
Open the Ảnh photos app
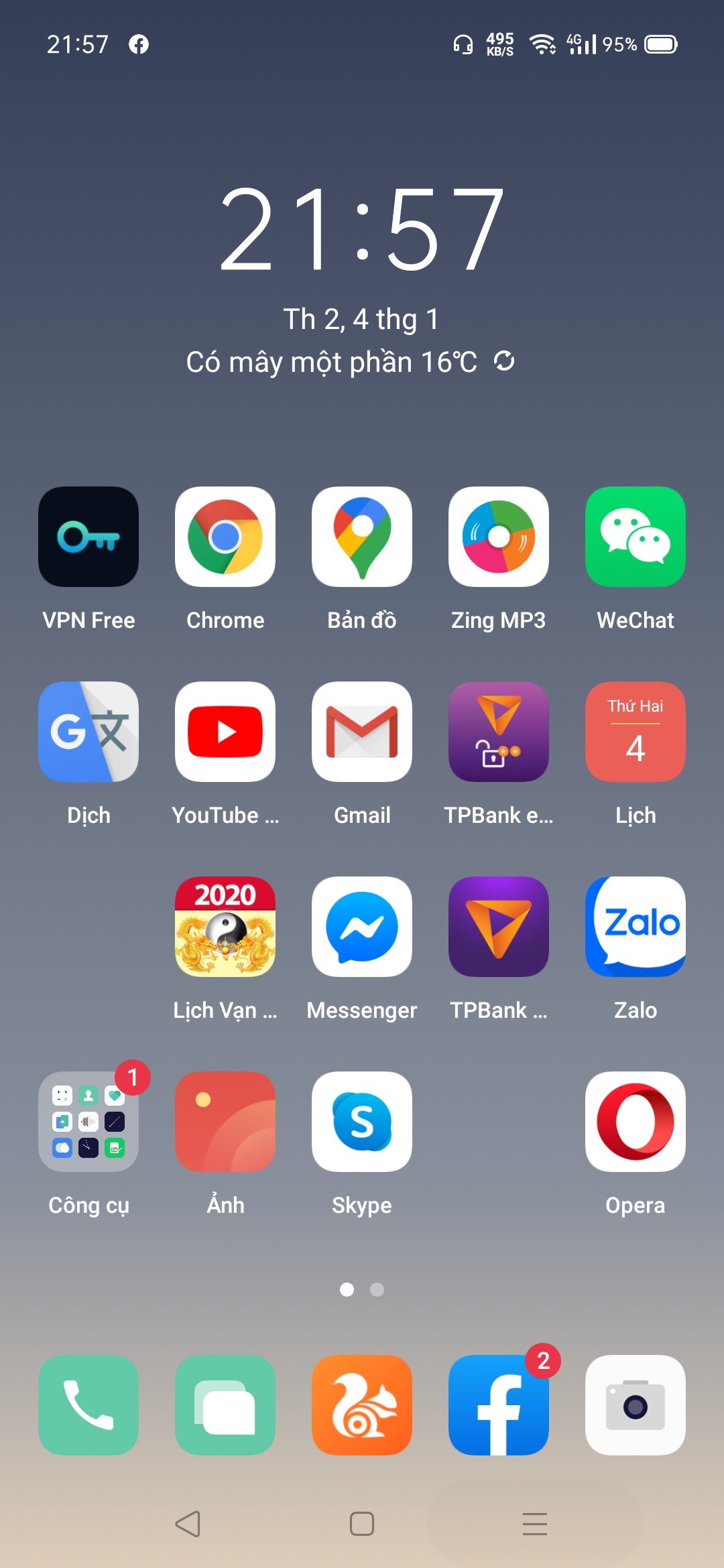pyautogui.click(x=225, y=1122)
